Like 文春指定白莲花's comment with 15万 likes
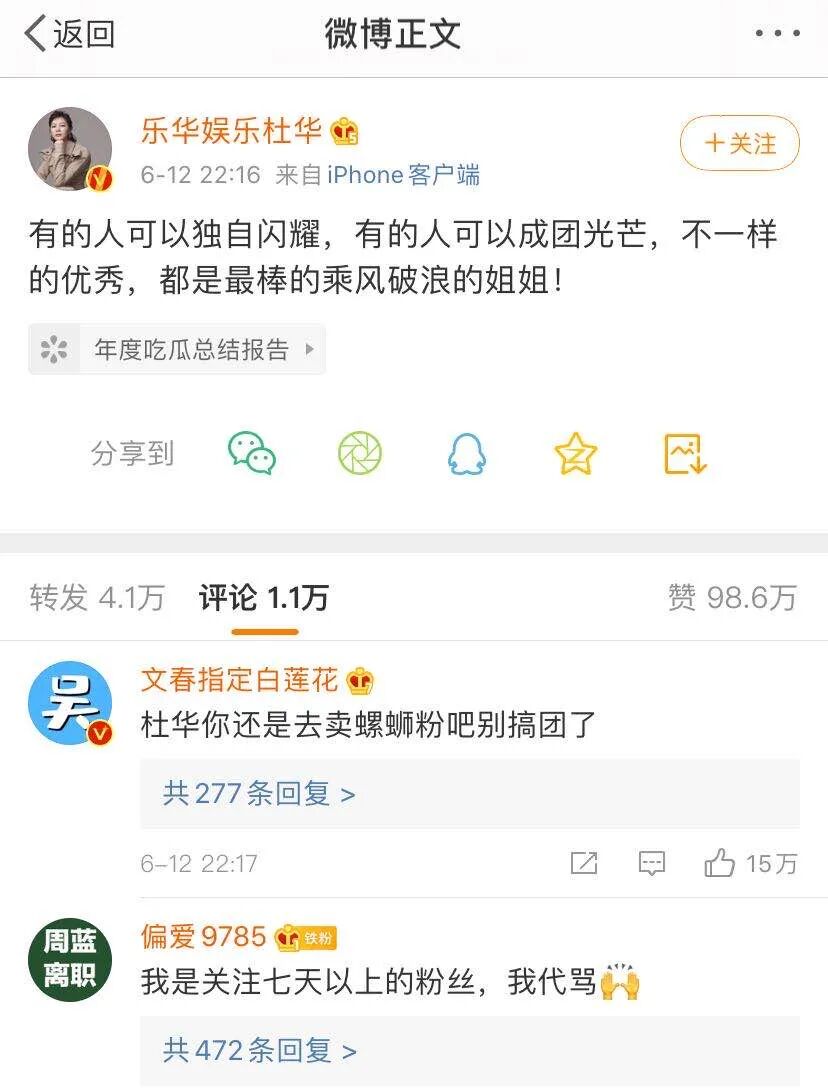 coord(720,863)
